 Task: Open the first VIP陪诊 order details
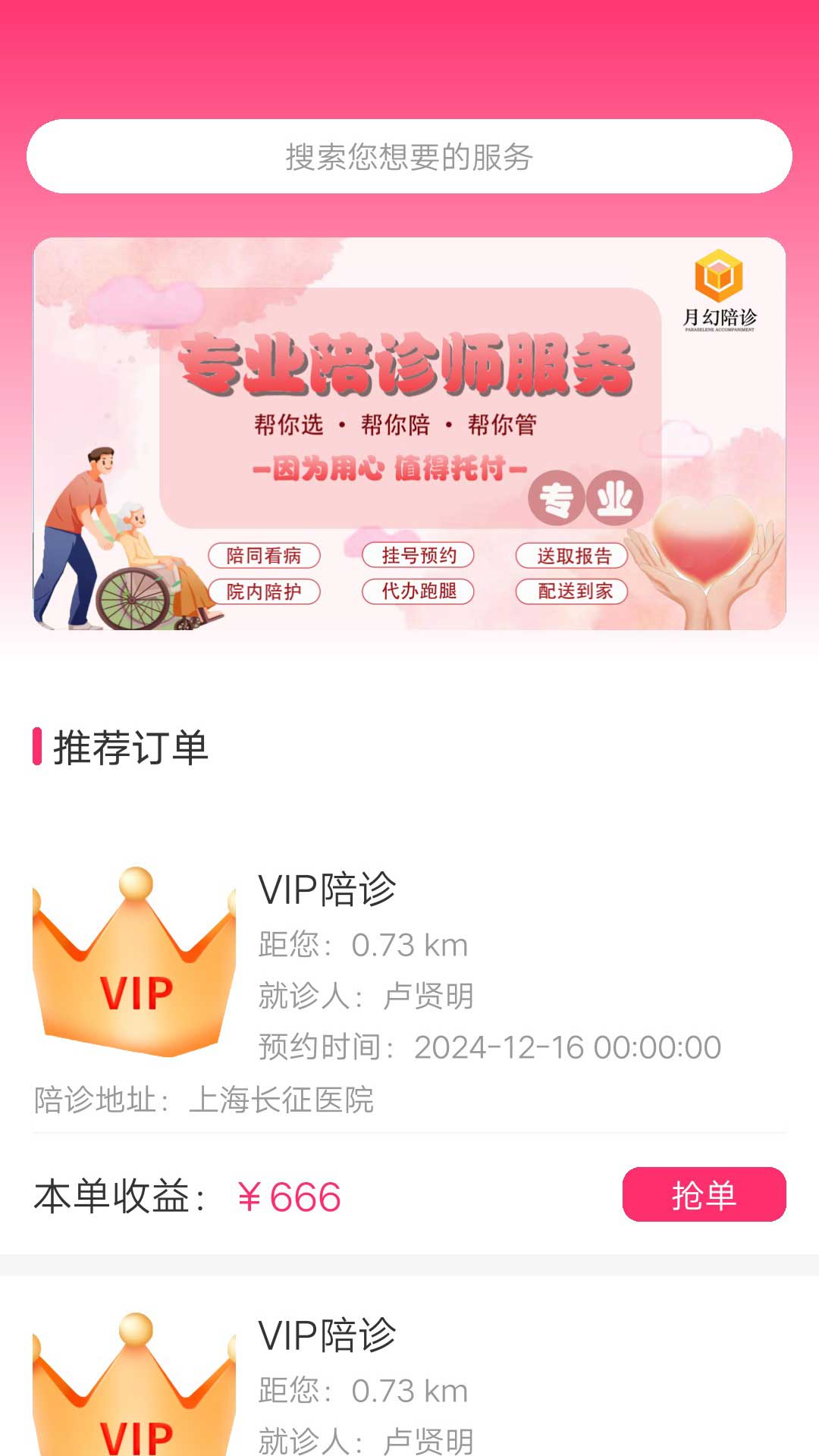(x=328, y=891)
